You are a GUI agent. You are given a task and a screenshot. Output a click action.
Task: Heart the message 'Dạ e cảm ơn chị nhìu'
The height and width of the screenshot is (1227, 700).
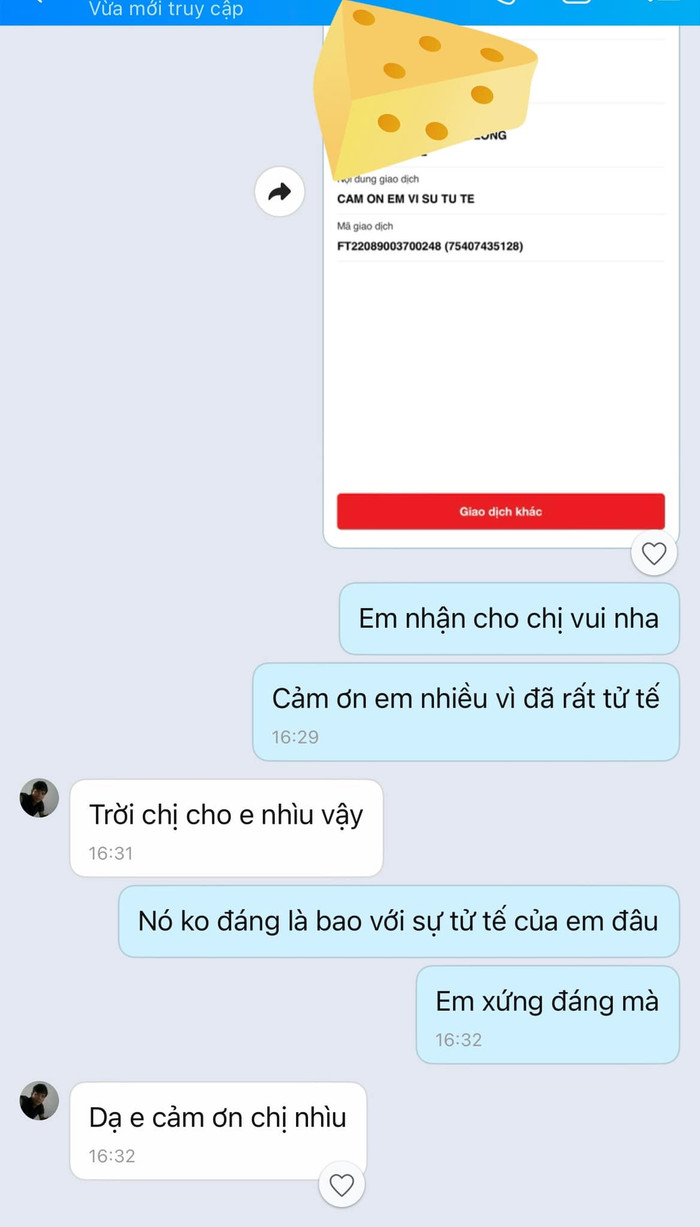[341, 1185]
